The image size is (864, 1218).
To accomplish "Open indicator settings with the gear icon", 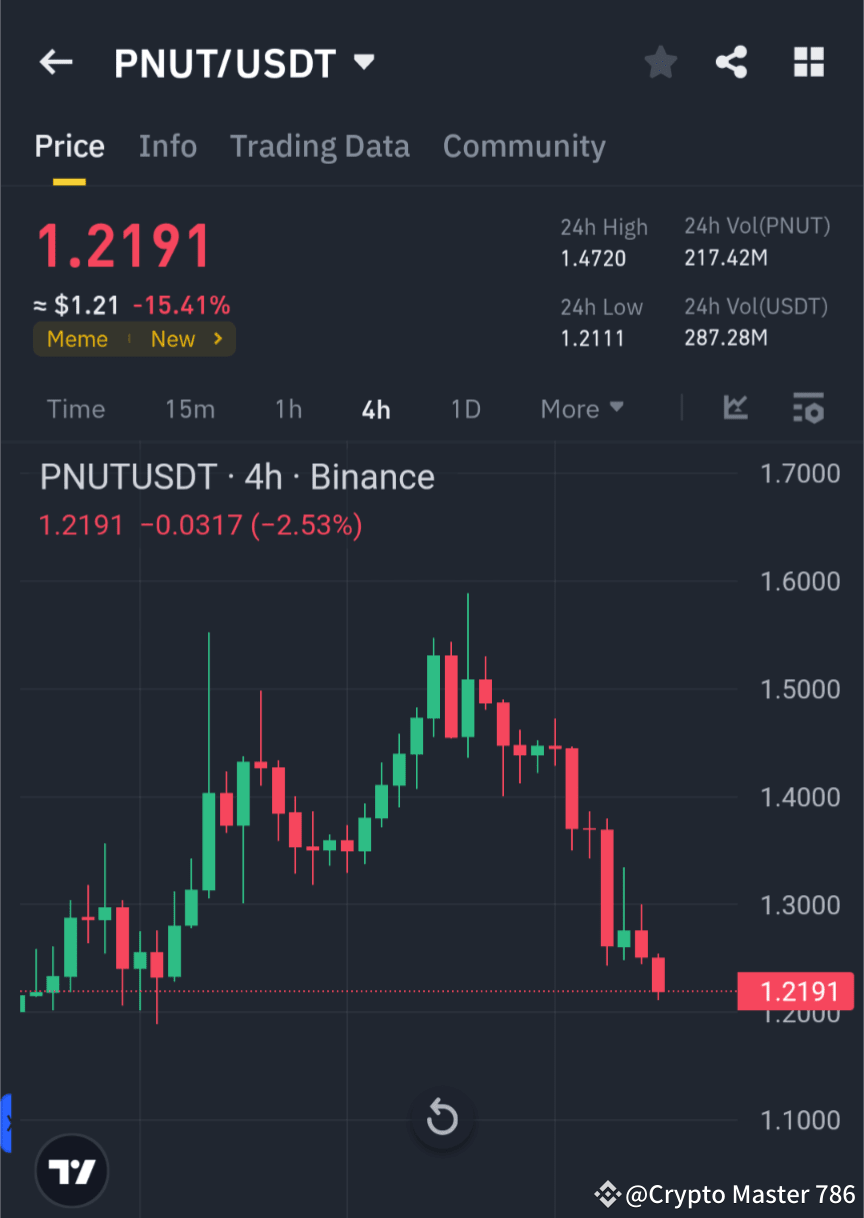I will point(808,408).
